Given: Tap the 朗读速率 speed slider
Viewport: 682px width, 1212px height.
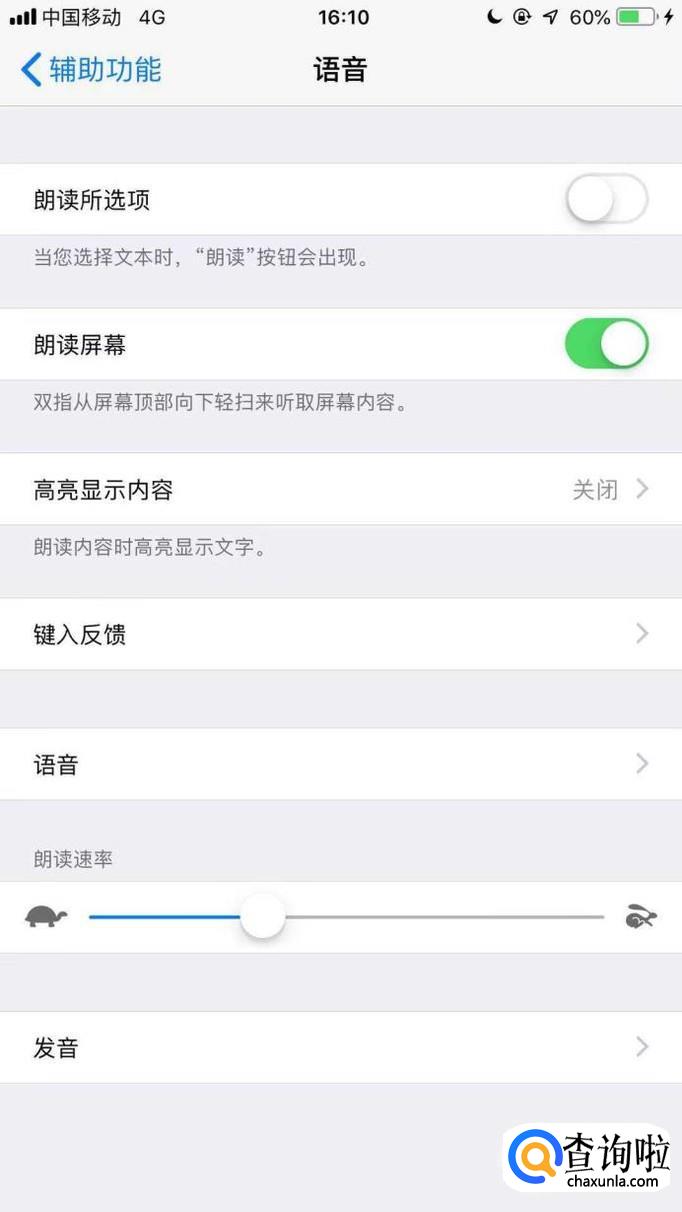Looking at the screenshot, I should (x=346, y=917).
